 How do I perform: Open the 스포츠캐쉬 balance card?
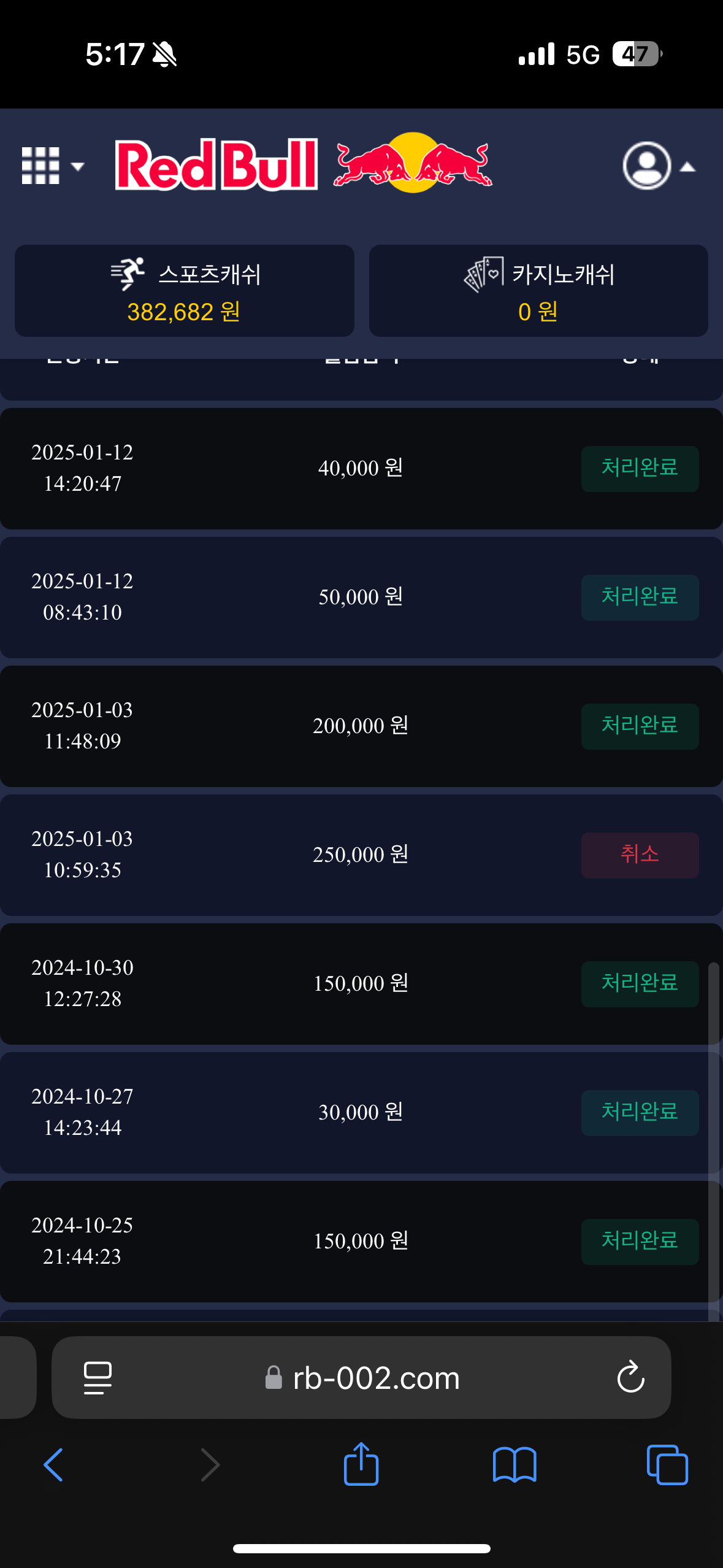pyautogui.click(x=185, y=291)
